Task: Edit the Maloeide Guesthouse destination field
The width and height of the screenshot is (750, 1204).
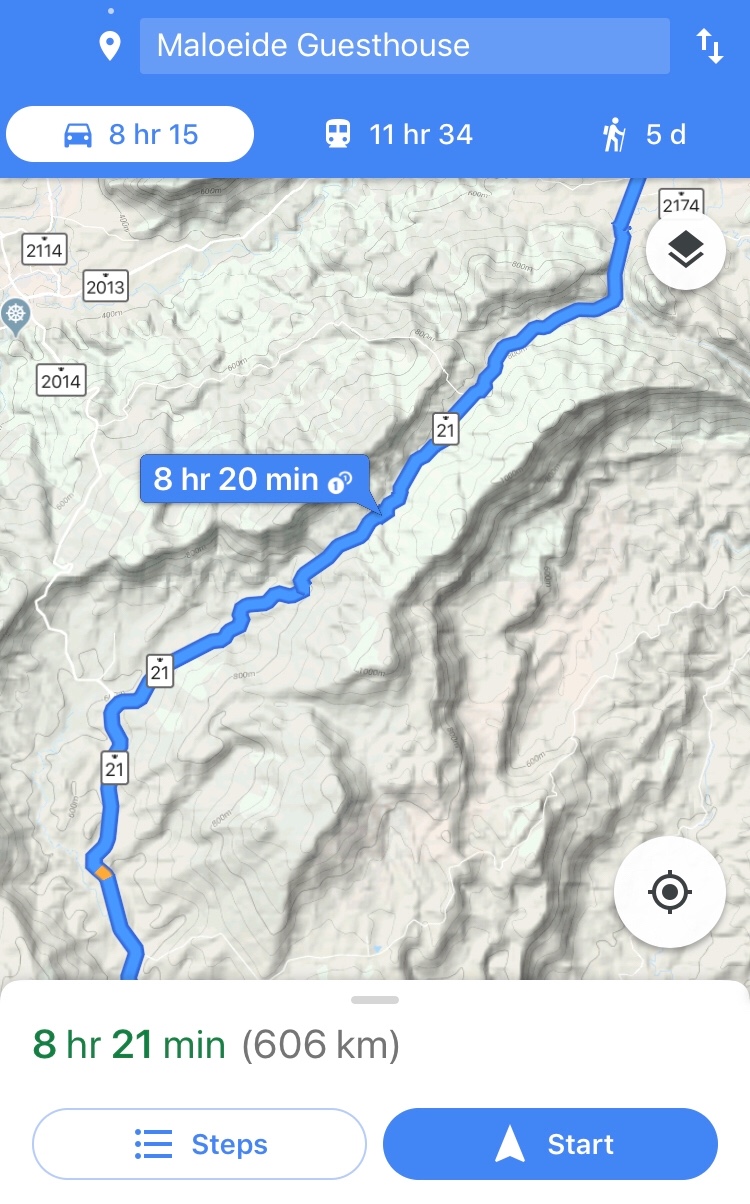Action: click(x=404, y=45)
